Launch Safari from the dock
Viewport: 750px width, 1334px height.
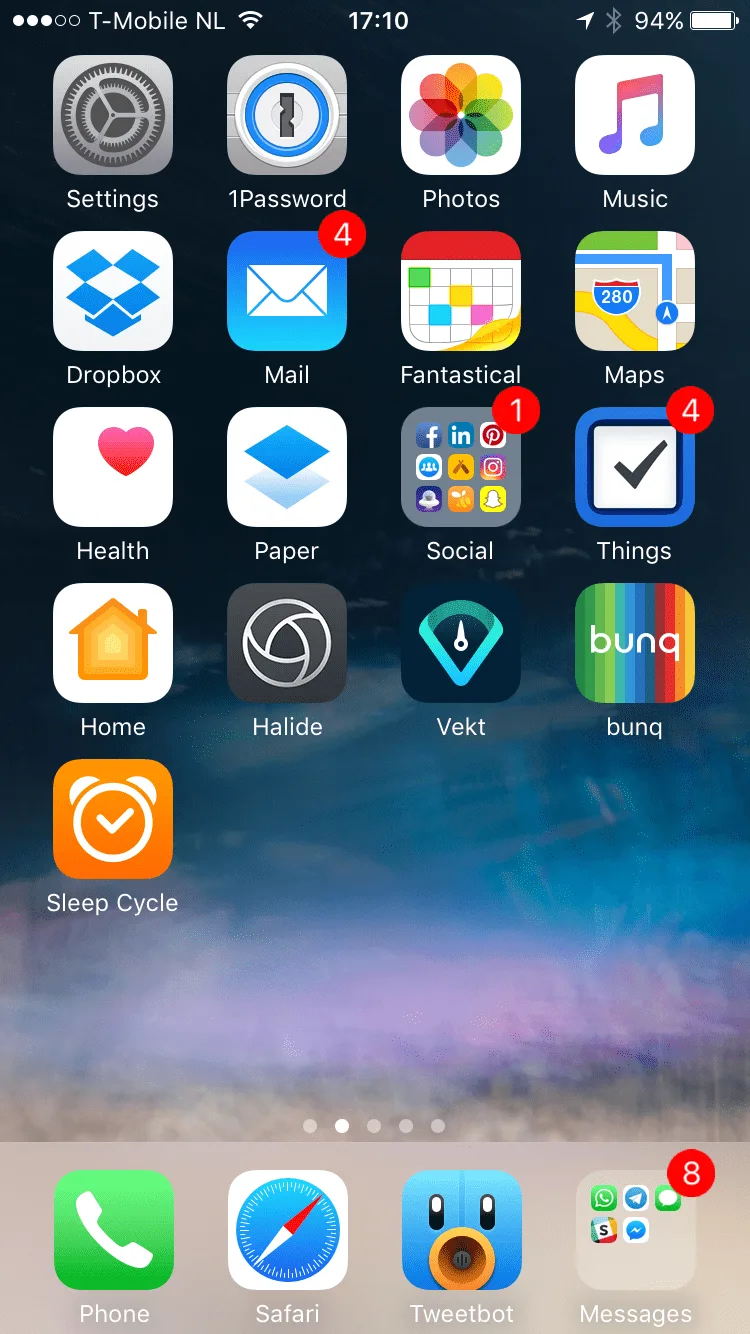tap(287, 1230)
